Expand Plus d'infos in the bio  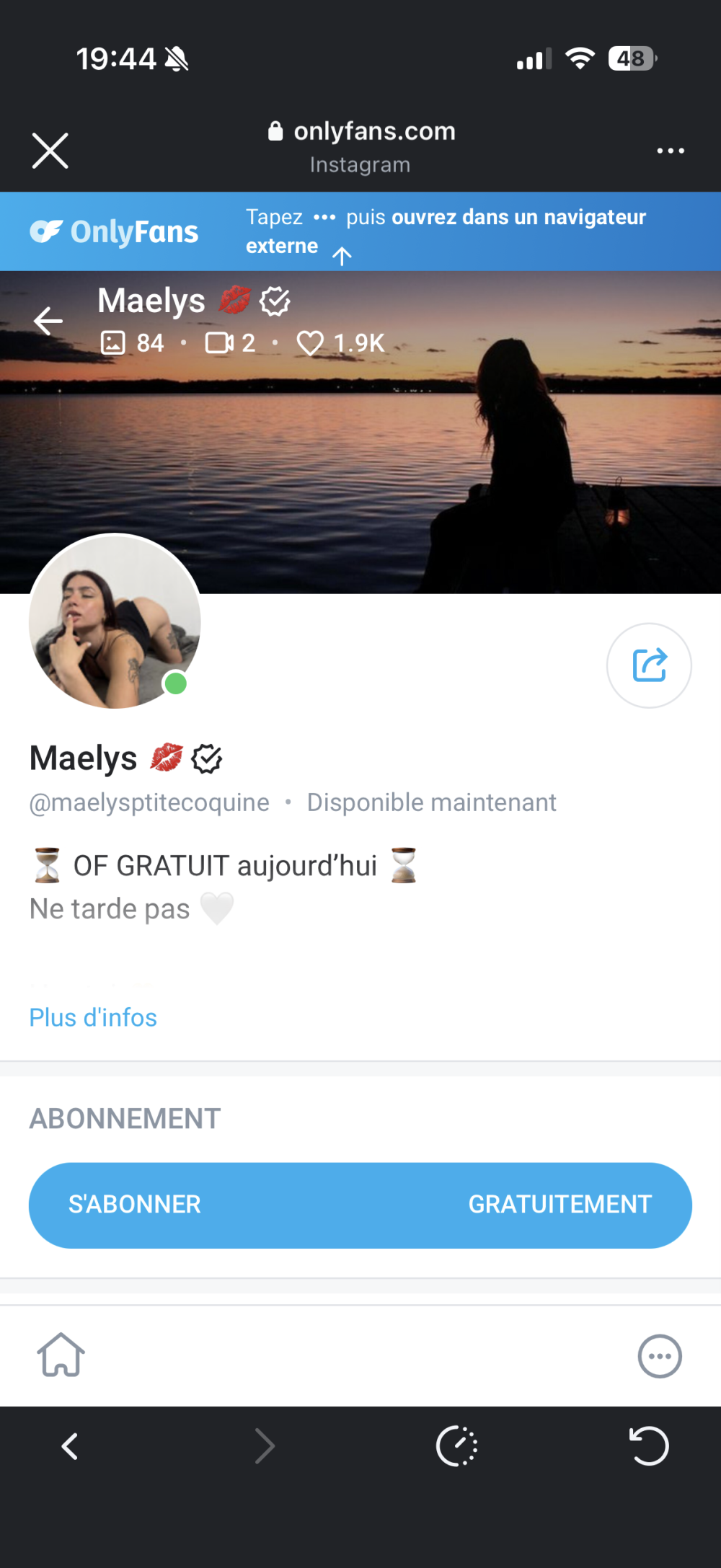(93, 1017)
